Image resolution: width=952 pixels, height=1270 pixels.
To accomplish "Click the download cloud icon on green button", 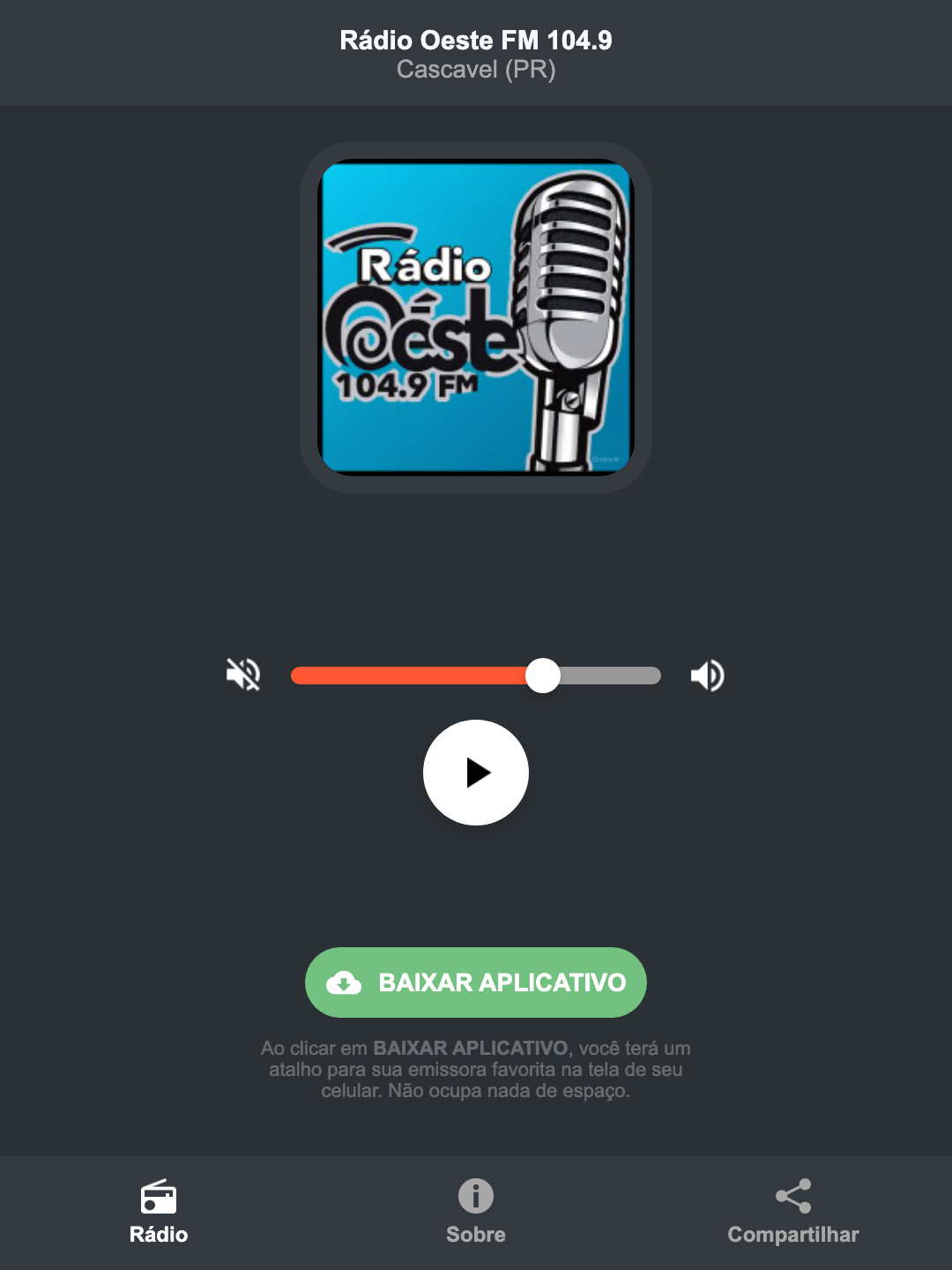I will click(346, 982).
